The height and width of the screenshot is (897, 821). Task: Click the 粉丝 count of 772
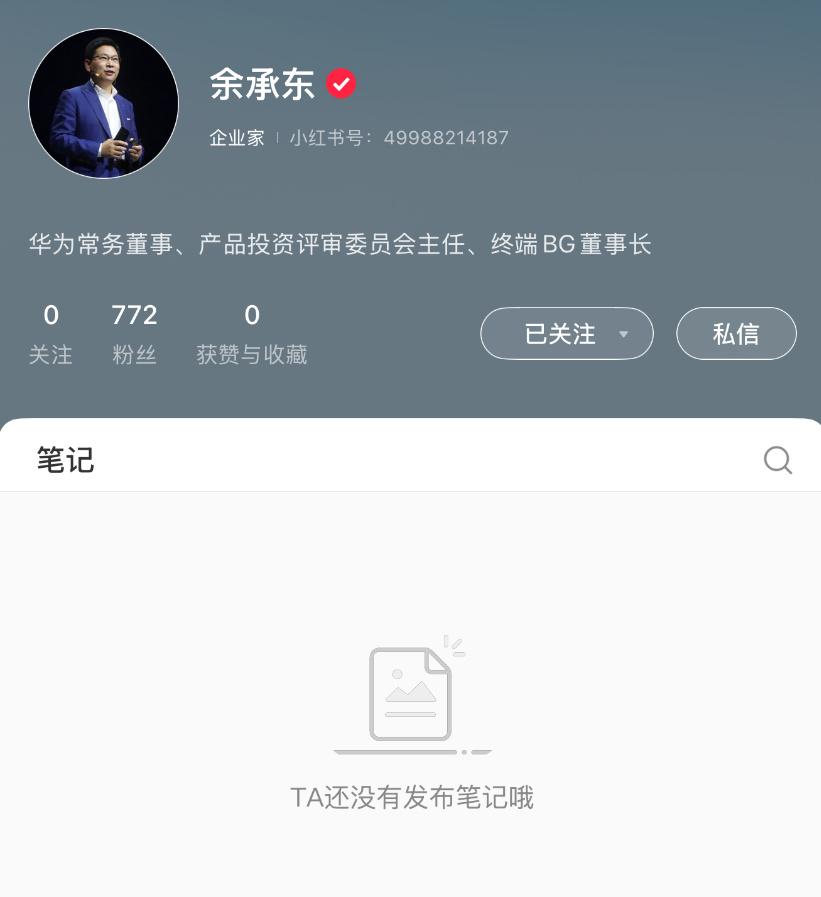coord(134,332)
